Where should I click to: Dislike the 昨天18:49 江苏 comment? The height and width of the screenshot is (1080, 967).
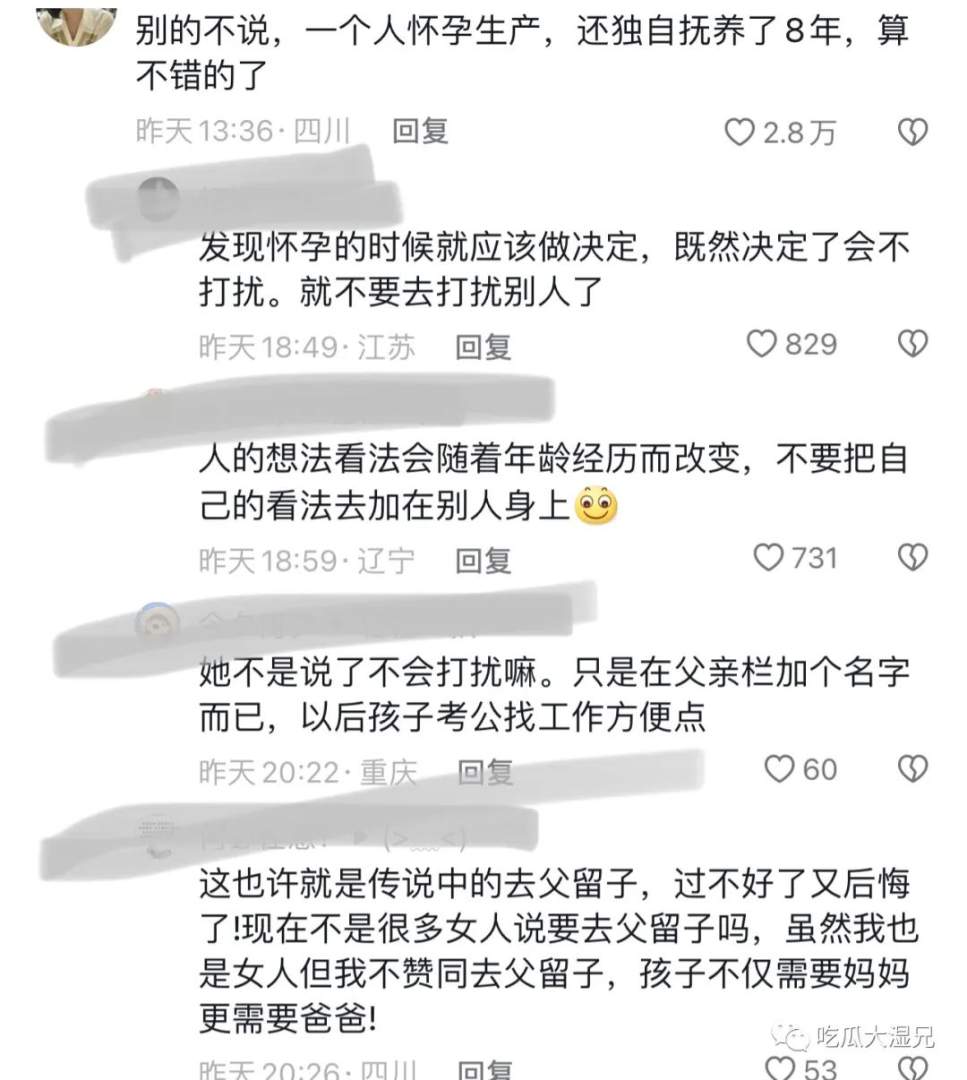(x=912, y=344)
